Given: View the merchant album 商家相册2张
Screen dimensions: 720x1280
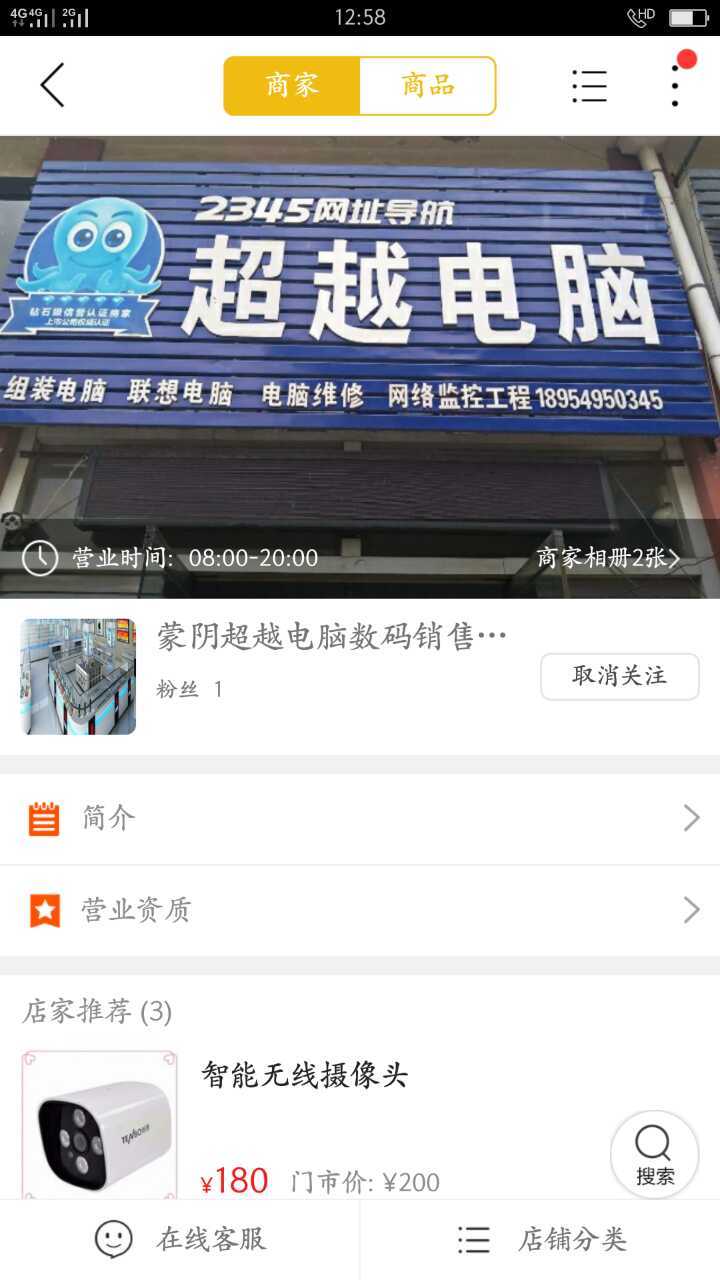Looking at the screenshot, I should pyautogui.click(x=608, y=558).
